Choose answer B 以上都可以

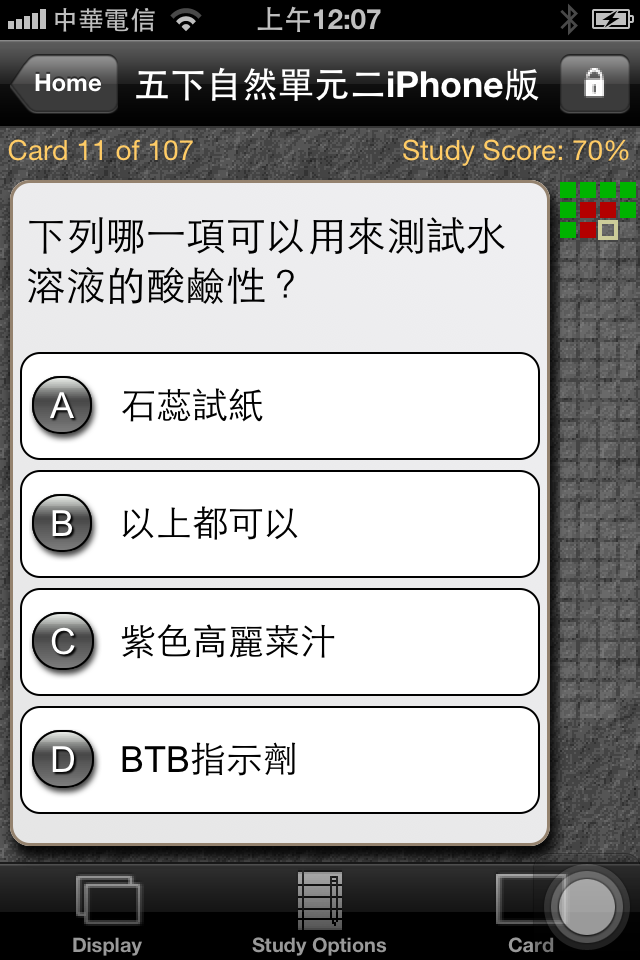click(x=280, y=524)
